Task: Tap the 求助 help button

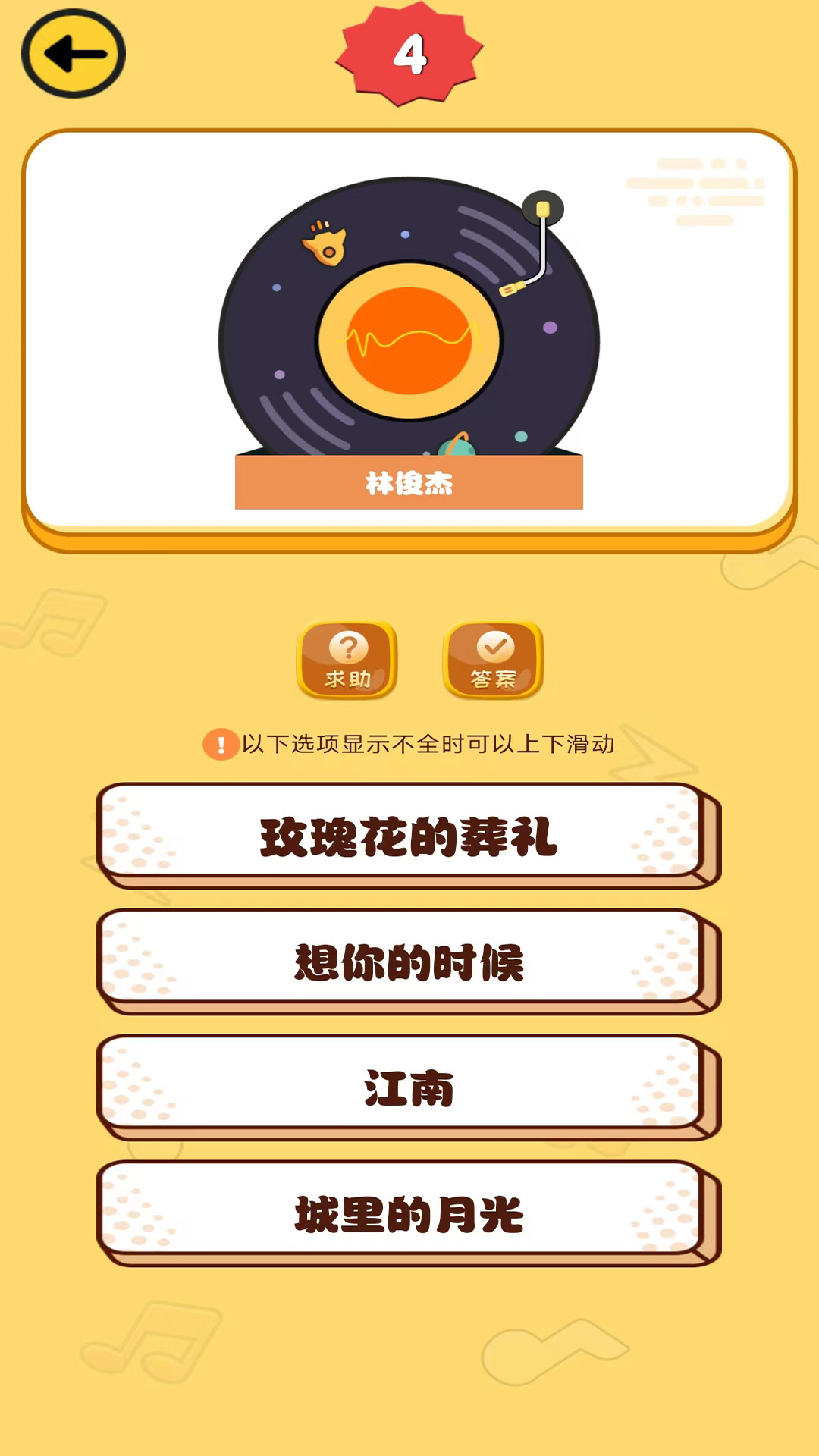Action: click(347, 659)
